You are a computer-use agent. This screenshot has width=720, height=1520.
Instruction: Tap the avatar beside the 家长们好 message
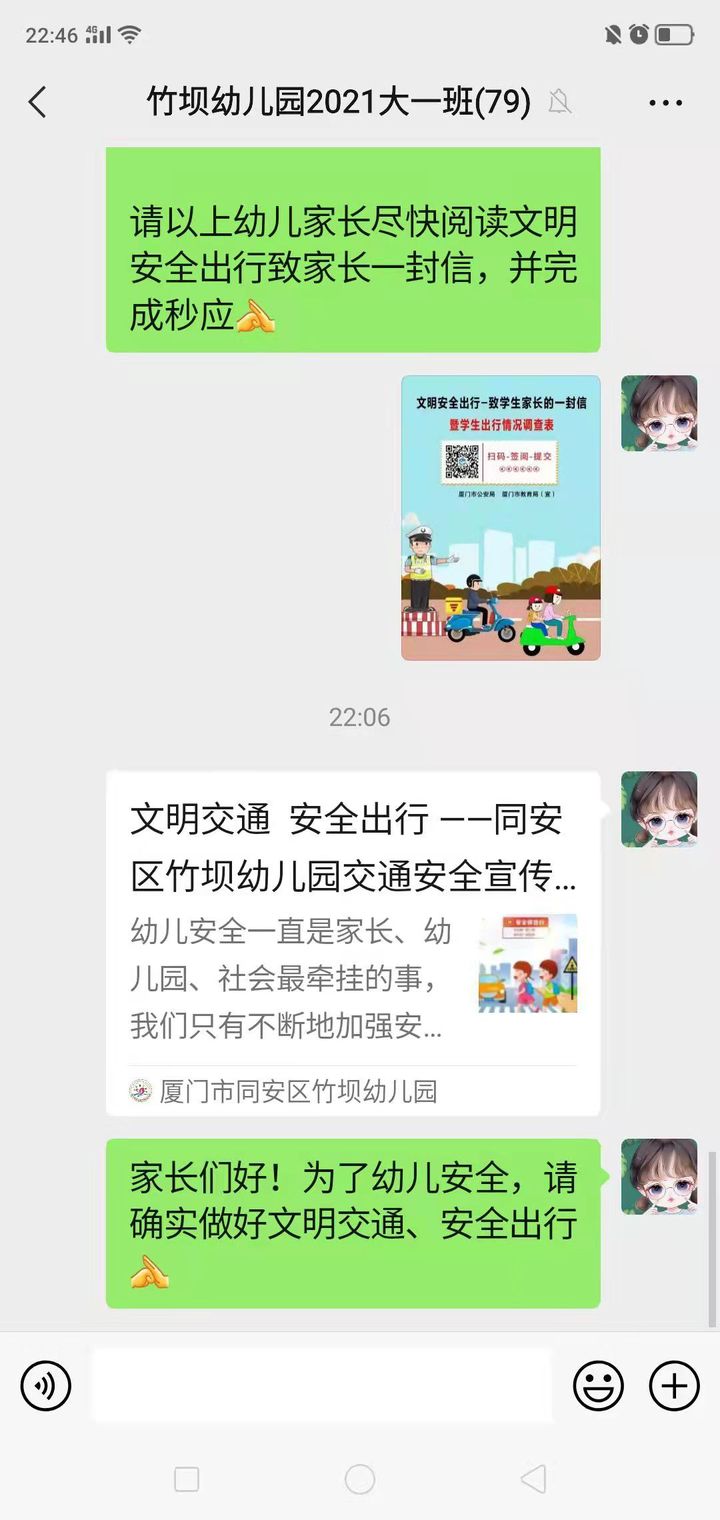coord(659,1176)
